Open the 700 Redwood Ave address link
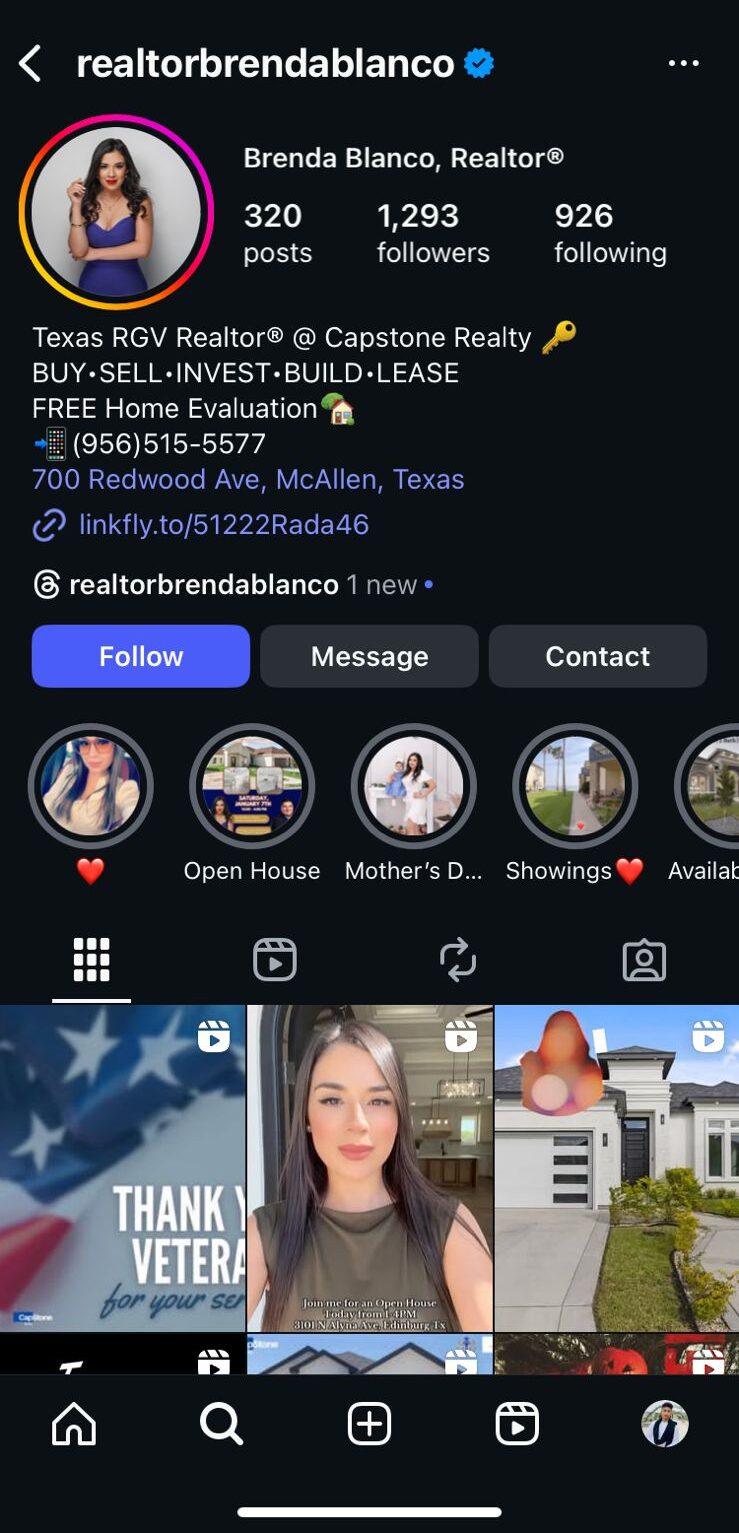Viewport: 739px width, 1533px height. pos(248,479)
